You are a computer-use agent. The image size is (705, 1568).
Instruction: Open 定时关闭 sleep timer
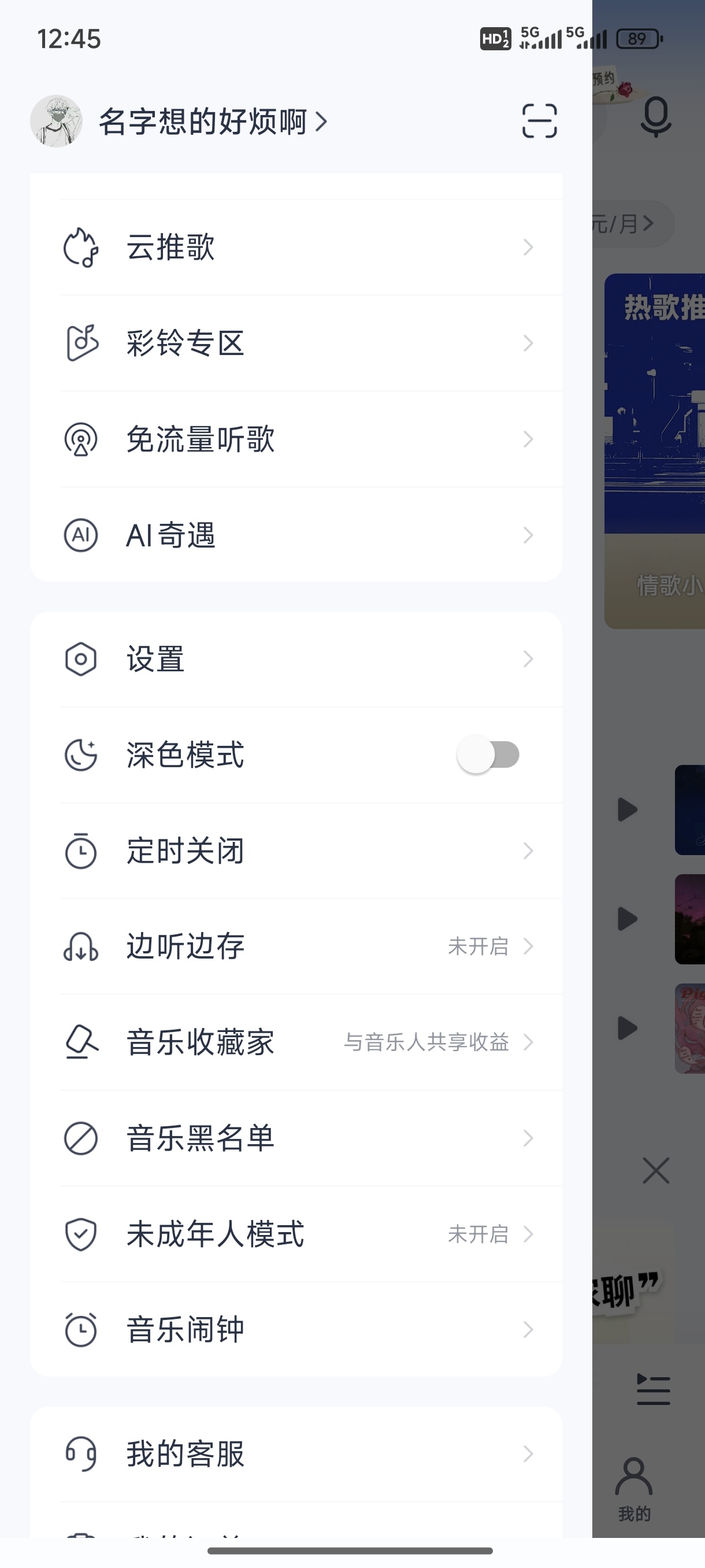(x=296, y=850)
